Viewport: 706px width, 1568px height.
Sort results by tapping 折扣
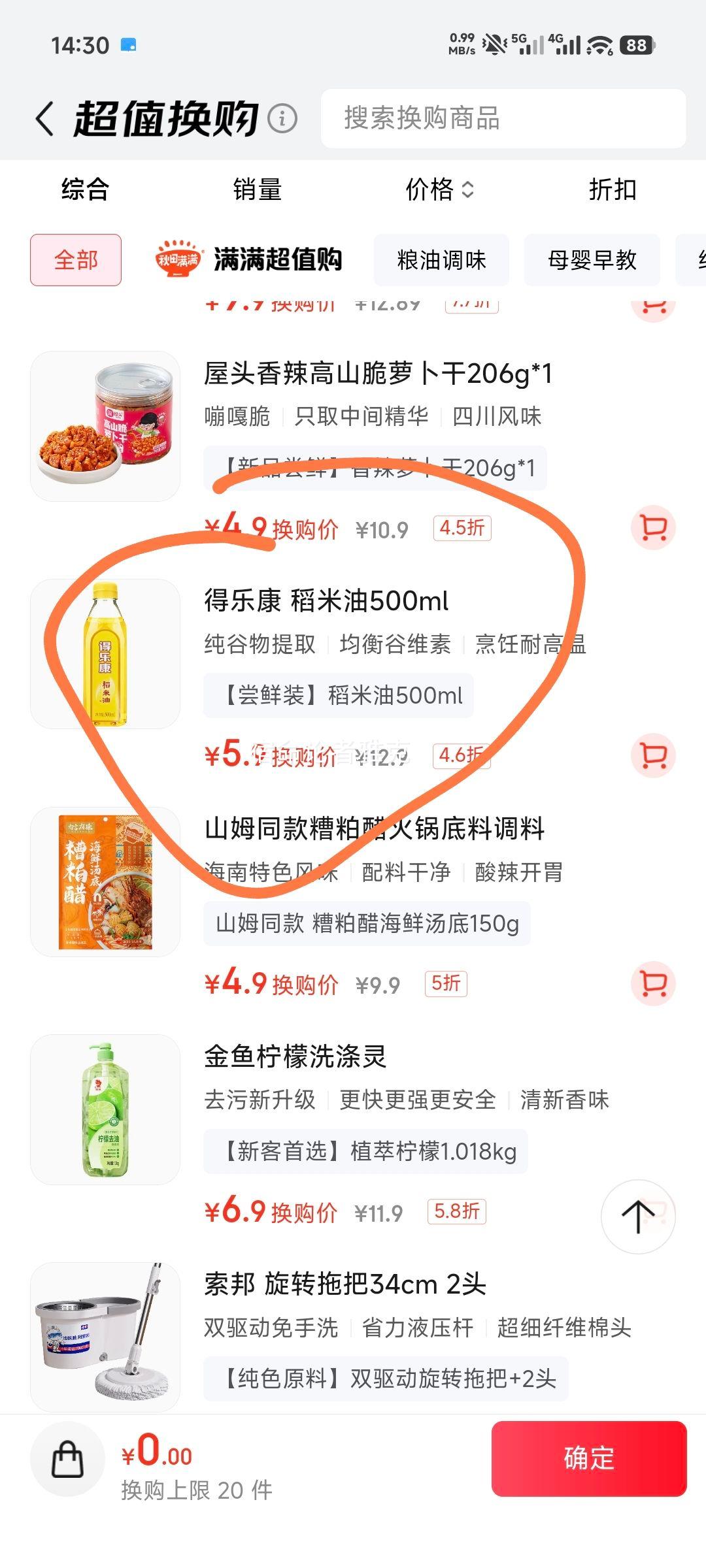pyautogui.click(x=613, y=190)
